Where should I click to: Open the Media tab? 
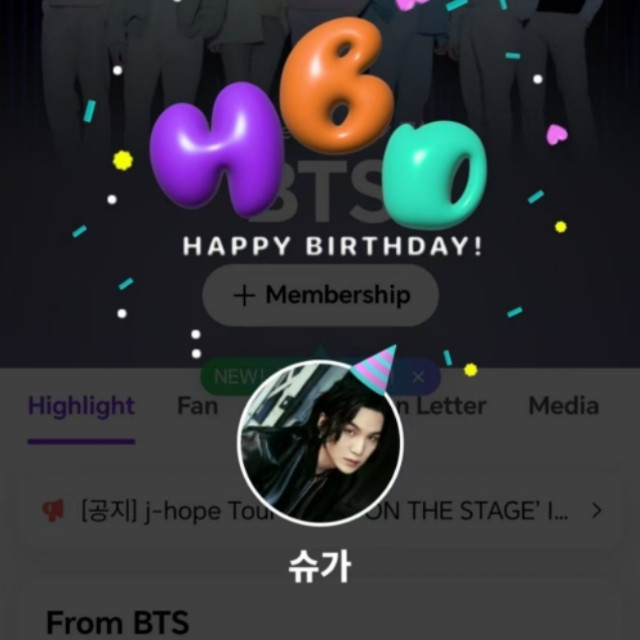[563, 406]
